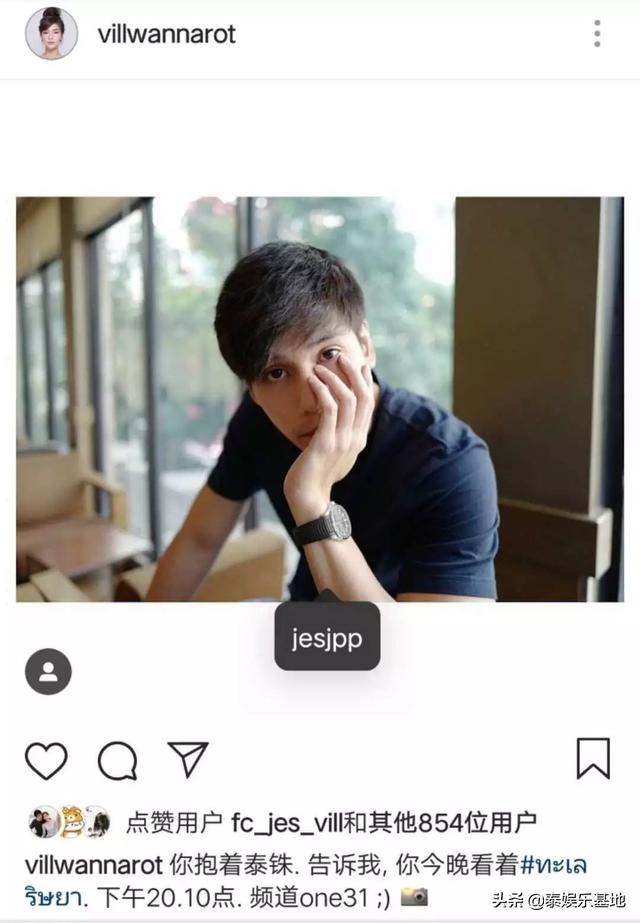Image resolution: width=640 pixels, height=923 pixels.
Task: Open the post overflow menu
Action: (x=597, y=34)
